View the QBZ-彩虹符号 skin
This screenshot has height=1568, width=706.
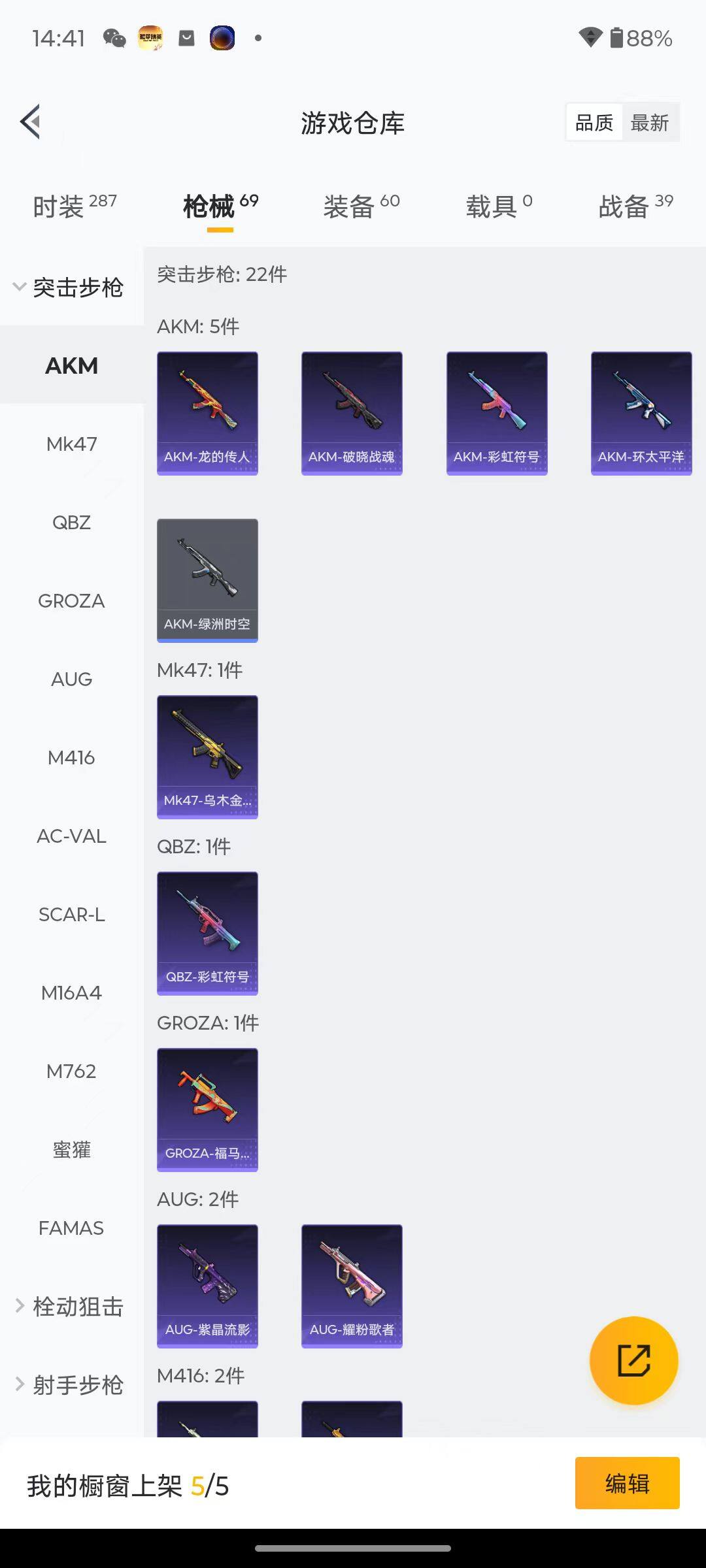[207, 933]
